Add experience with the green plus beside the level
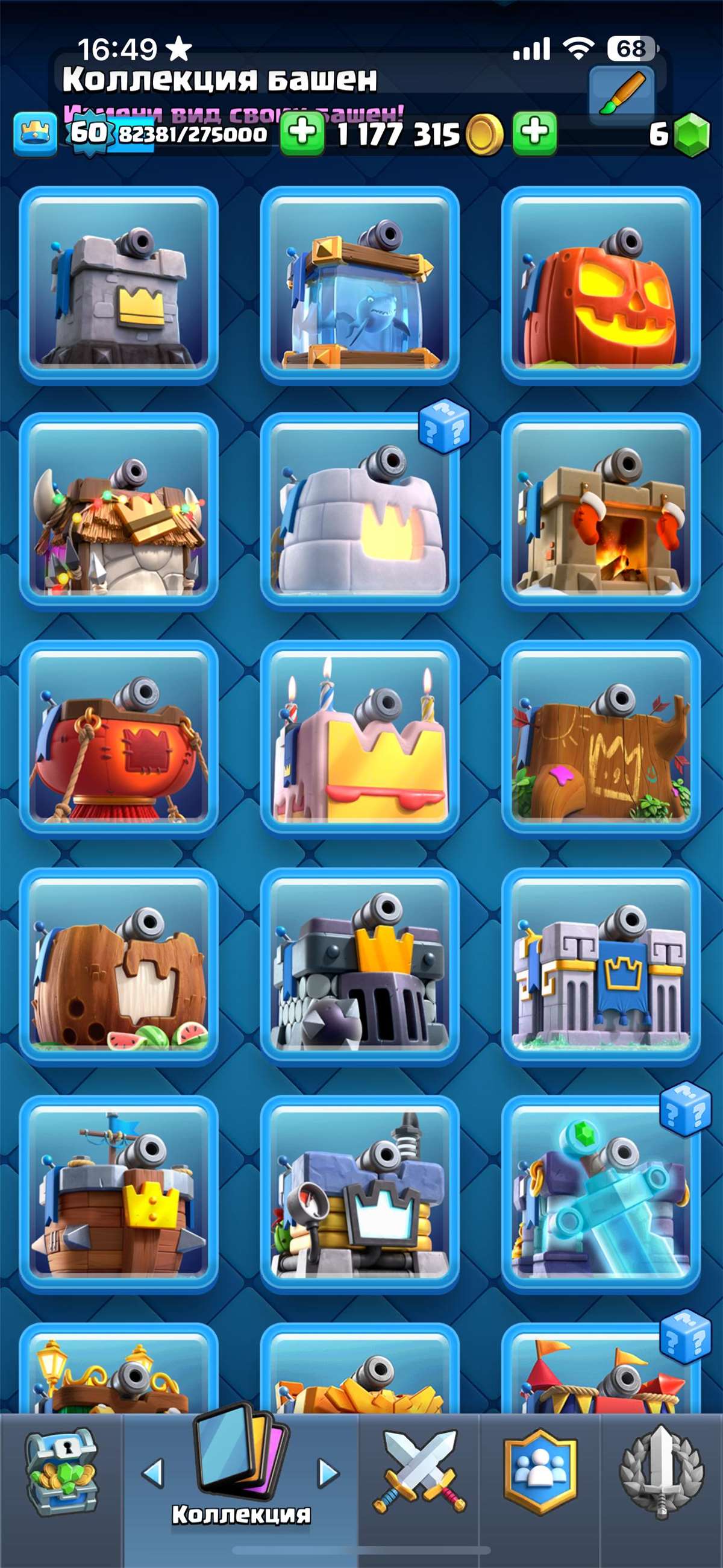 coord(302,133)
